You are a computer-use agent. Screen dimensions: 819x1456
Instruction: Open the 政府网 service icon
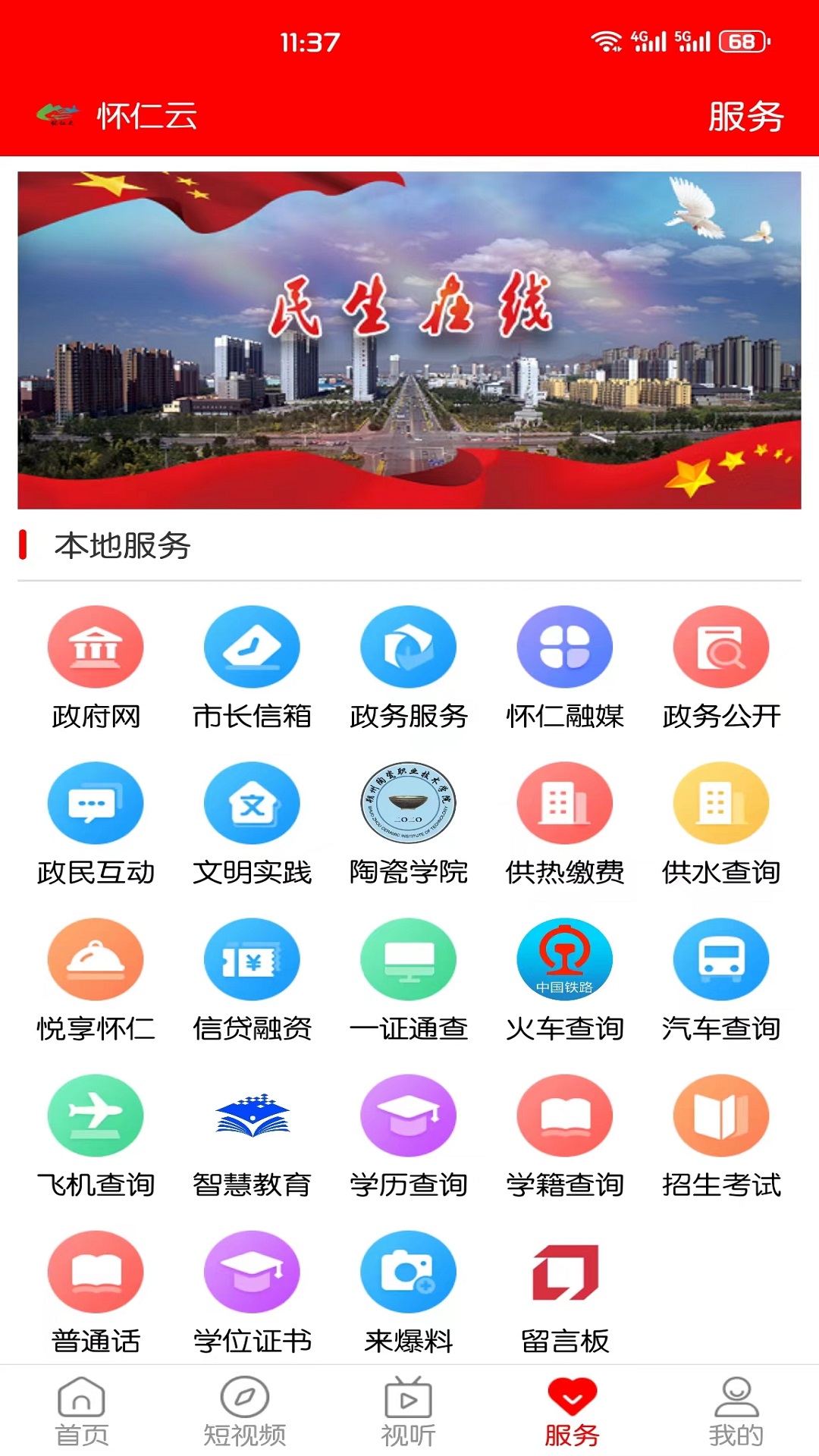tap(95, 646)
